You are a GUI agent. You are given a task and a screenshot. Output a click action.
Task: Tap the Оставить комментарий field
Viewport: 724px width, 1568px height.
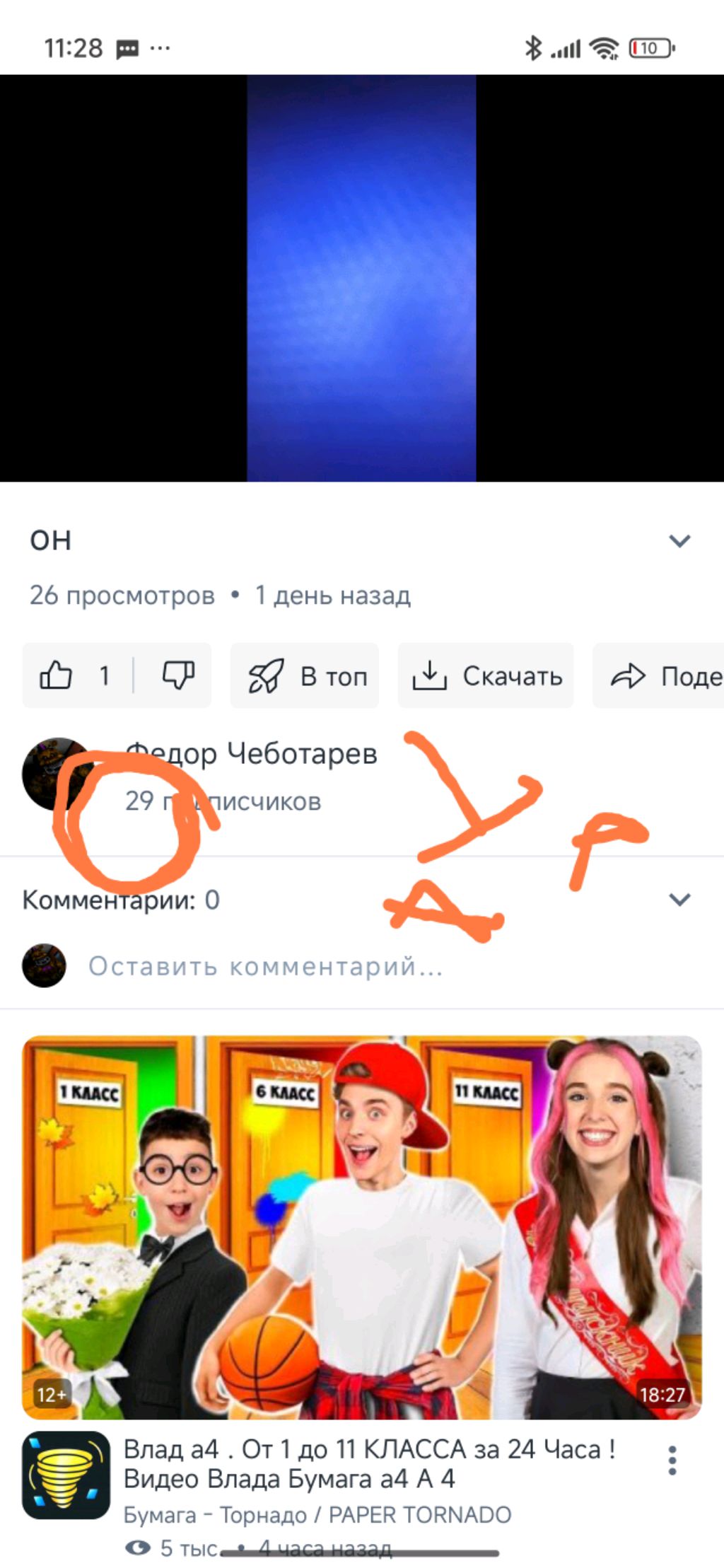point(265,966)
